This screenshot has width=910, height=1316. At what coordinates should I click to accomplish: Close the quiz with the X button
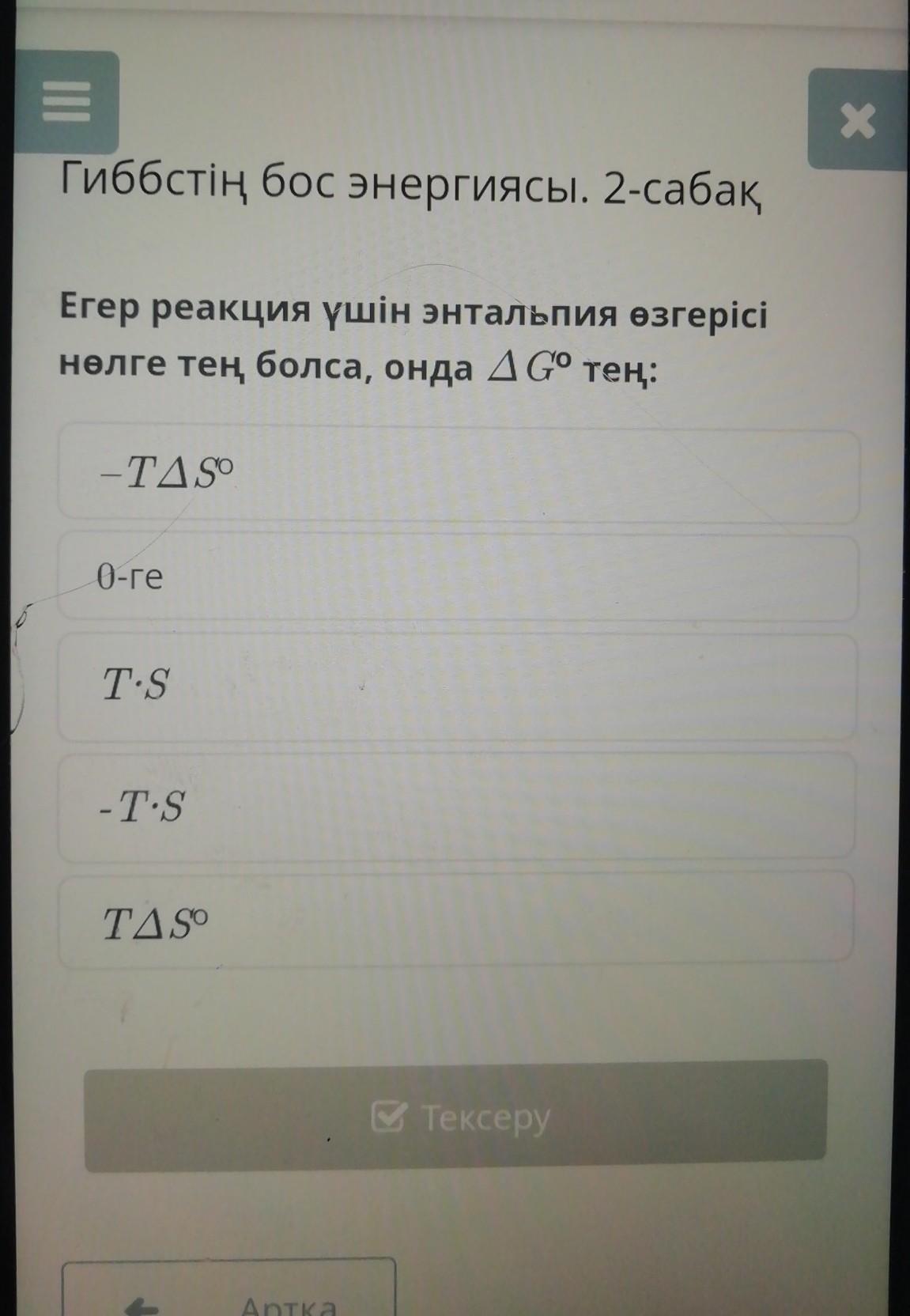point(857,120)
